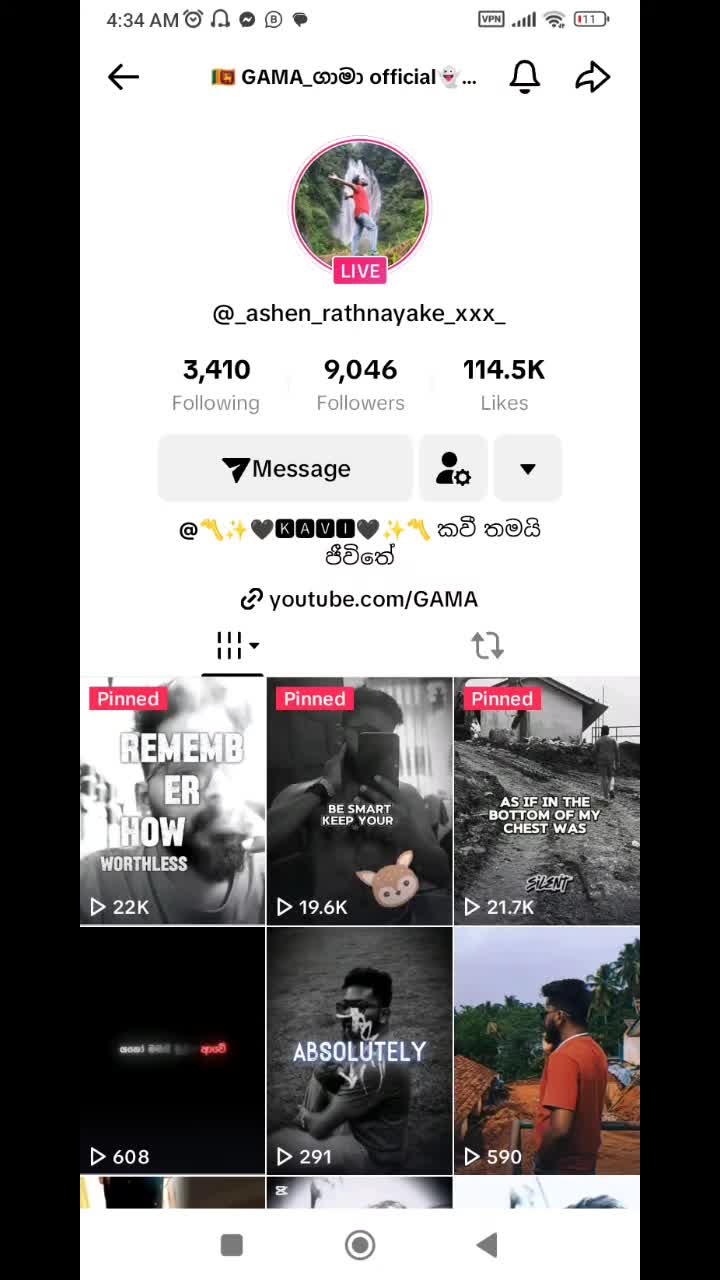The height and width of the screenshot is (1280, 720).
Task: Open the notifications bell for this profile
Action: tap(525, 77)
